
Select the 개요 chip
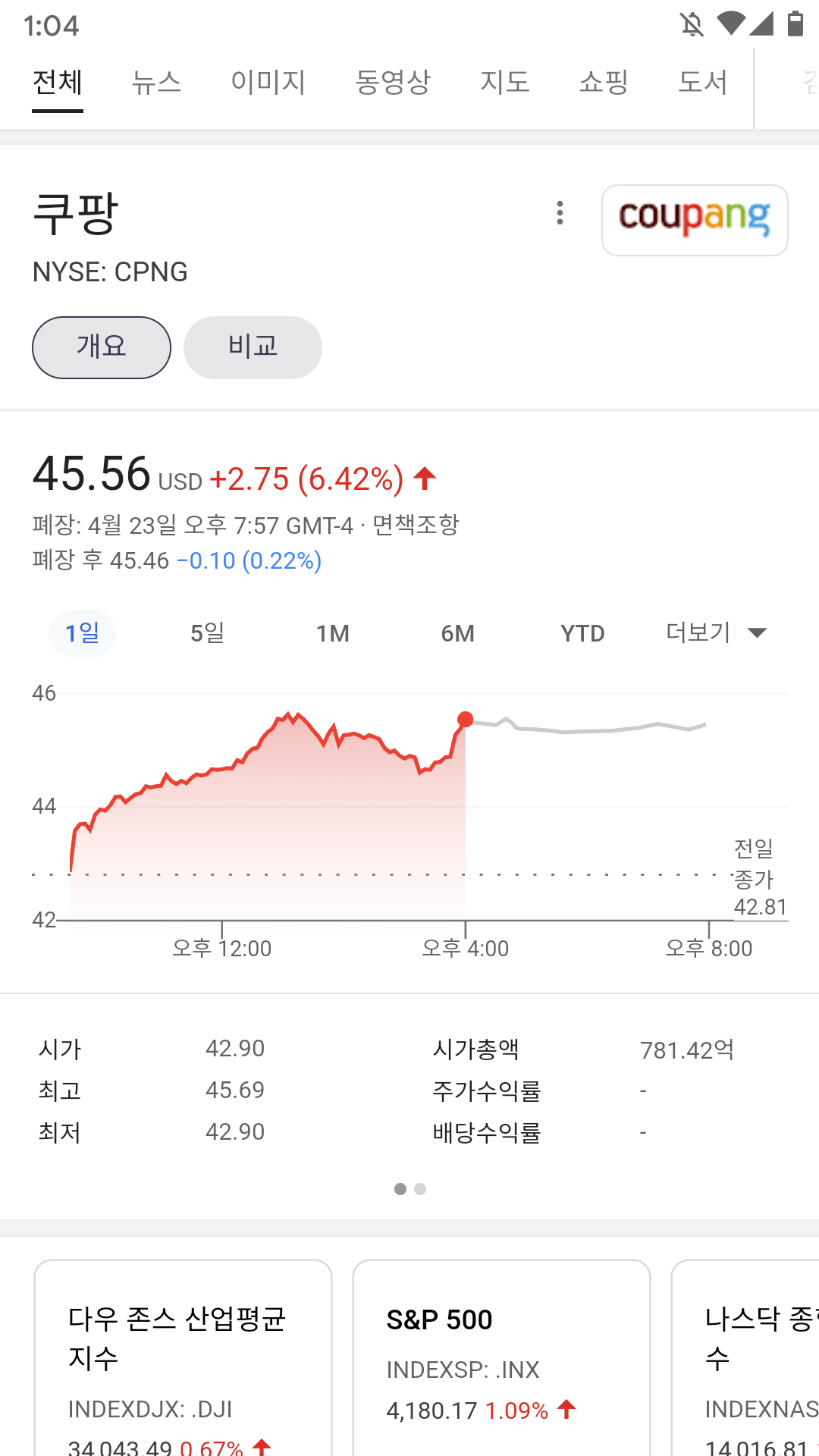click(102, 347)
